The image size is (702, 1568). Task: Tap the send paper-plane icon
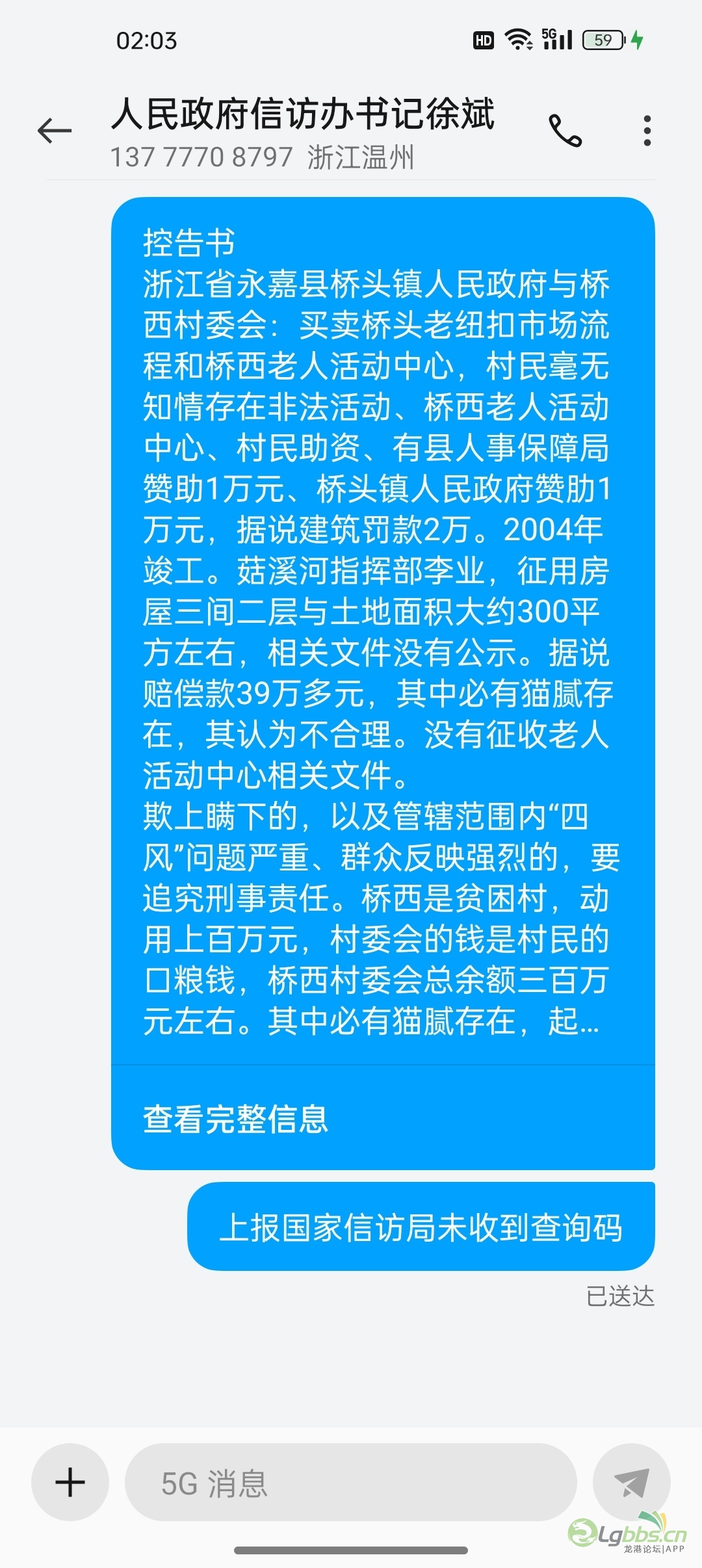pyautogui.click(x=632, y=1483)
